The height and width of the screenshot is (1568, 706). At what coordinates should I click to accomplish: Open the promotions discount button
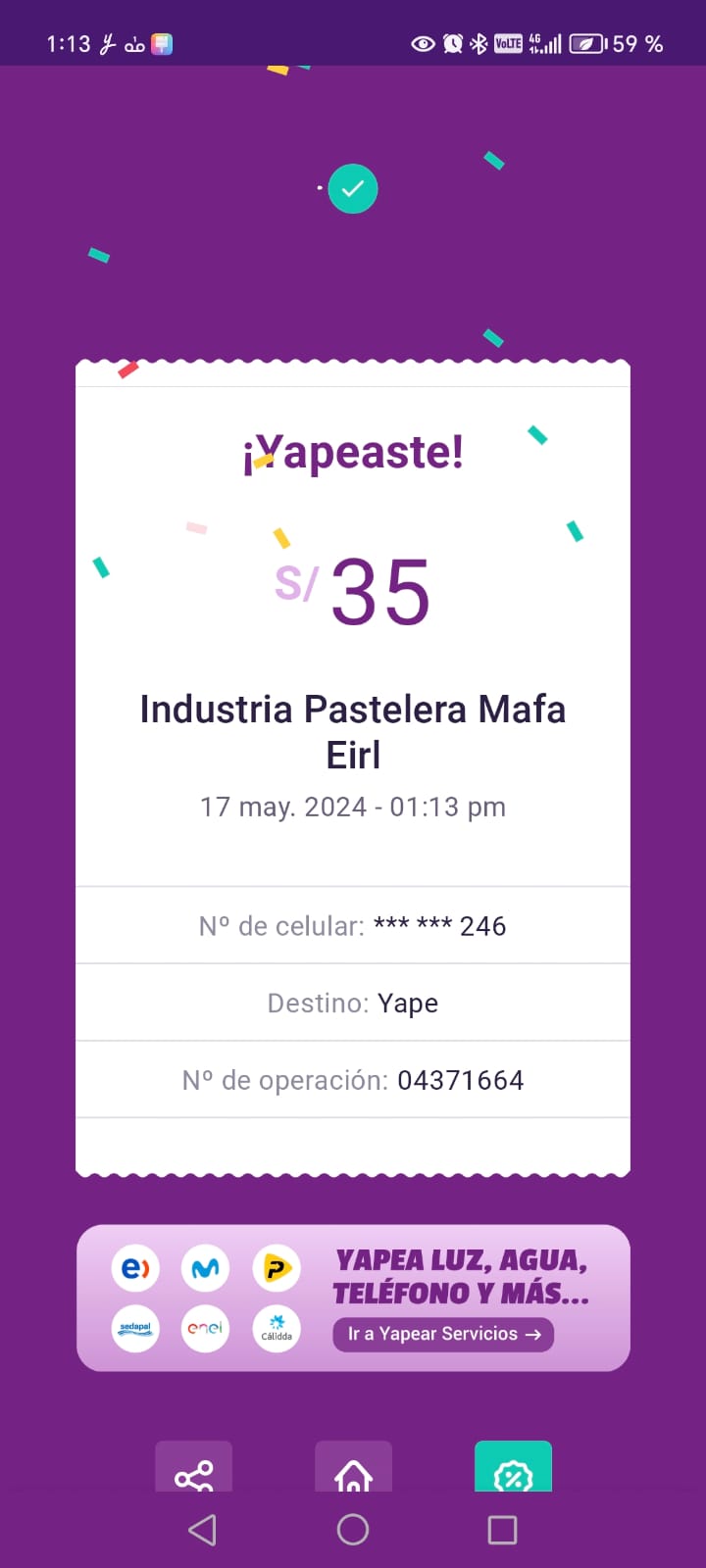click(513, 1467)
